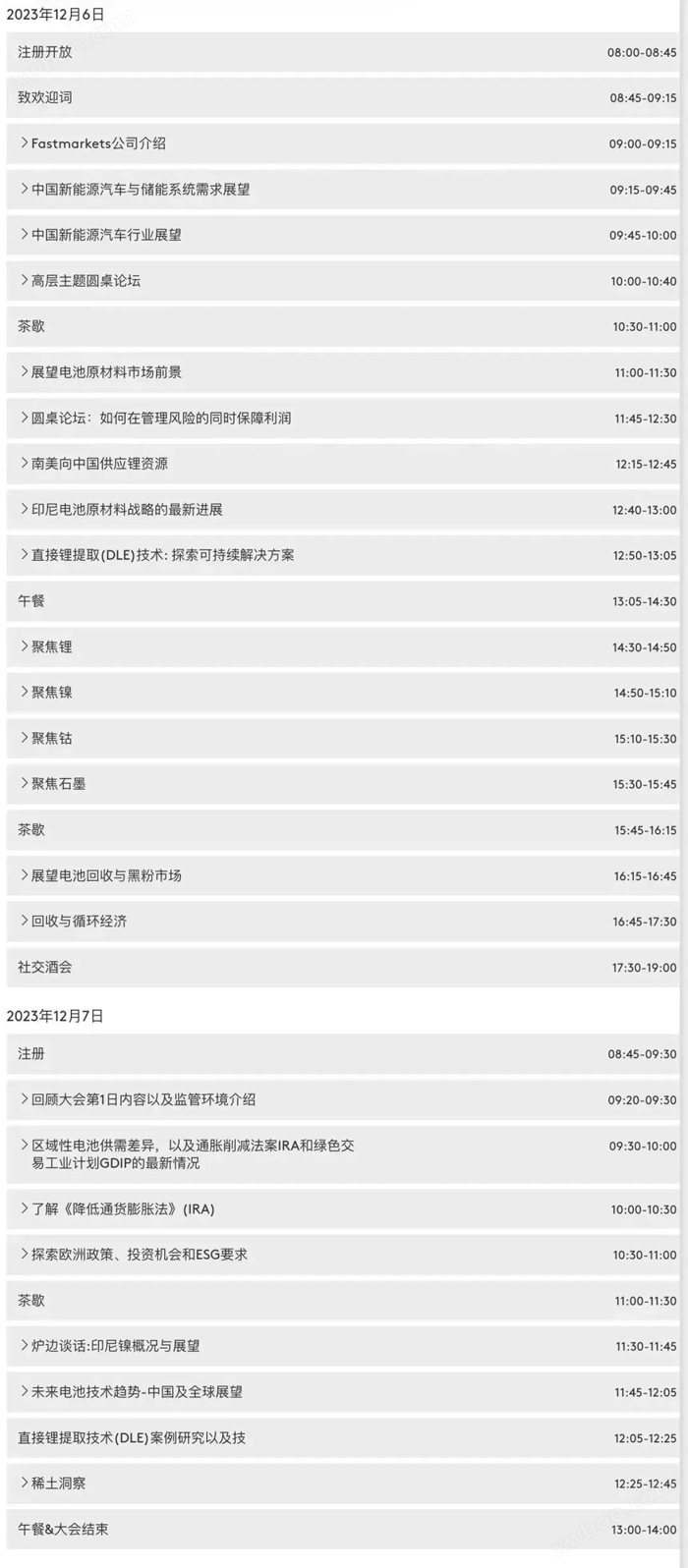The height and width of the screenshot is (1568, 688).
Task: Expand 印尼电池原材料战略的最新进展 row
Action: (x=343, y=510)
